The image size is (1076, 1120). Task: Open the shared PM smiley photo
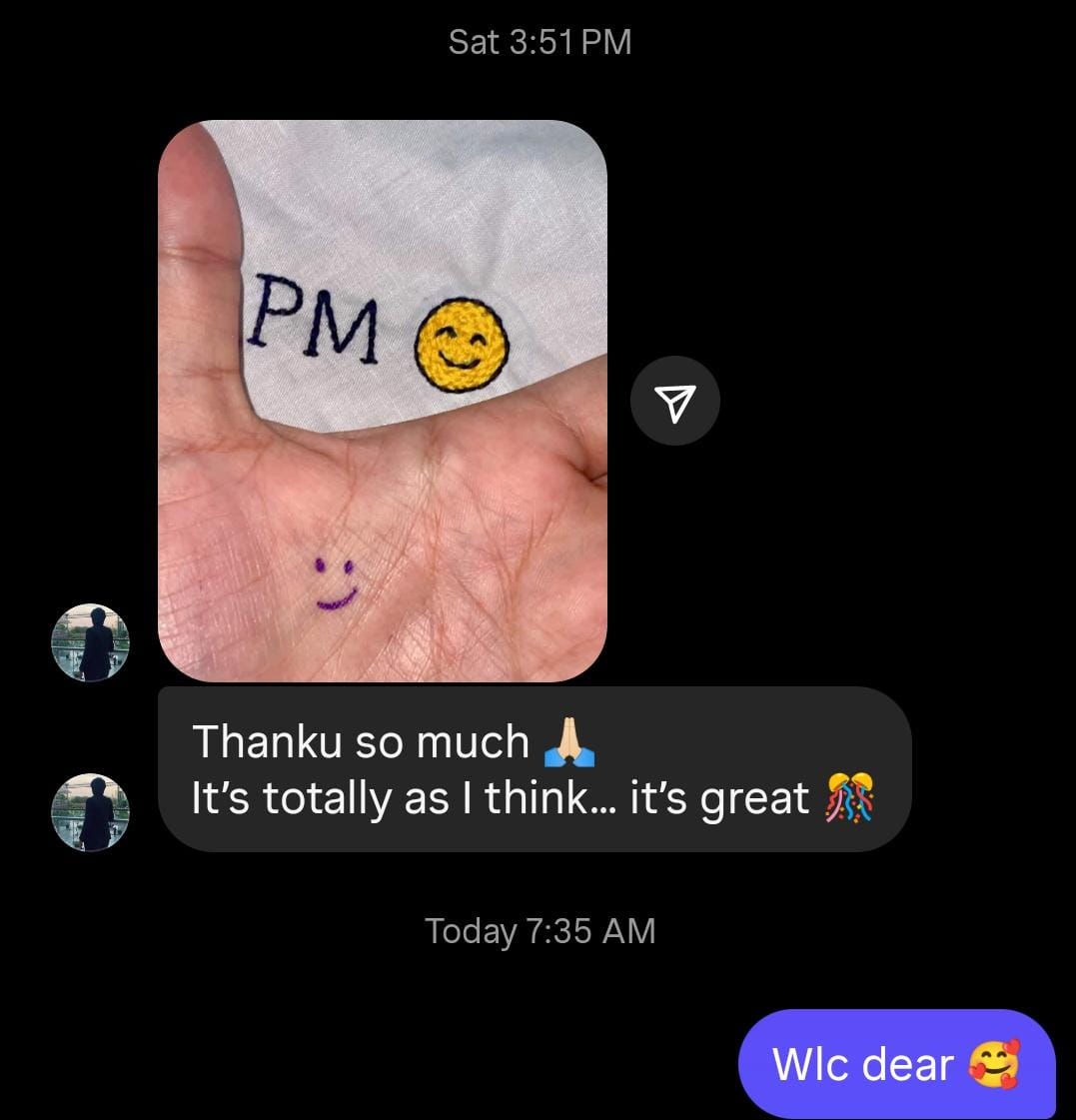click(x=383, y=401)
